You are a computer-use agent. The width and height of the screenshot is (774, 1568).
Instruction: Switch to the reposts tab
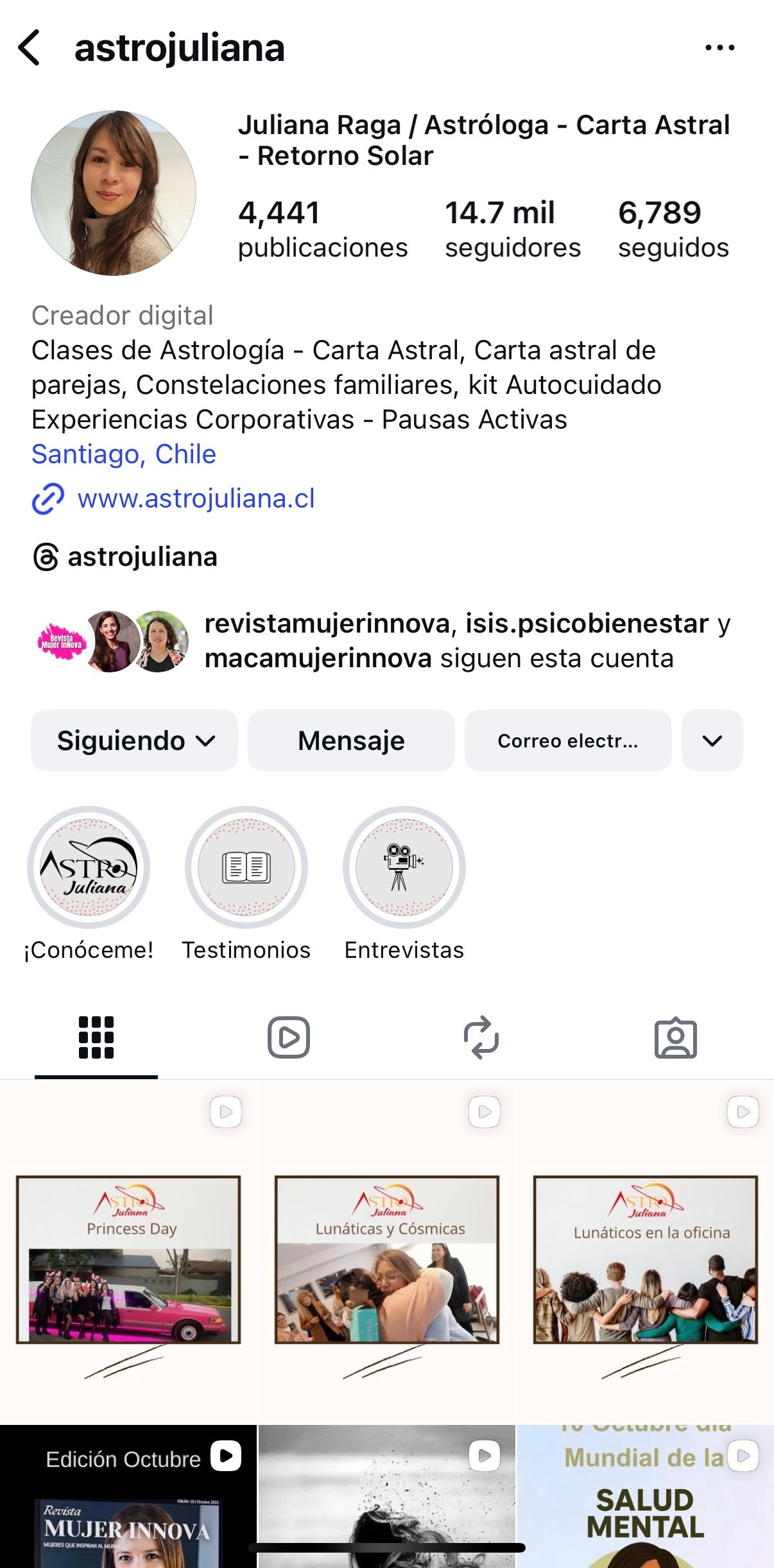pyautogui.click(x=481, y=1037)
